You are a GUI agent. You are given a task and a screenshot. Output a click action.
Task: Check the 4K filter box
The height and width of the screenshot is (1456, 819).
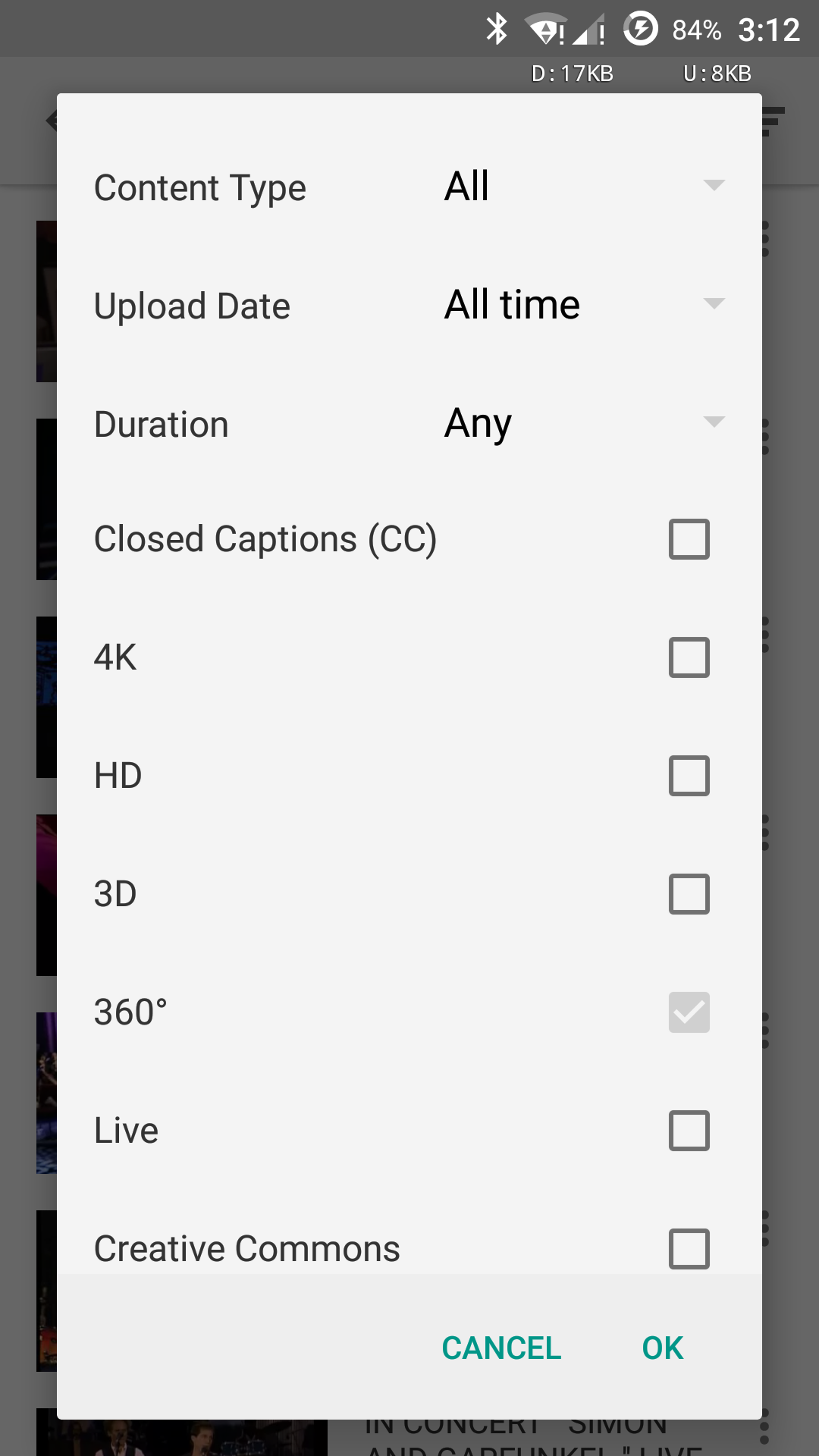[x=689, y=657]
